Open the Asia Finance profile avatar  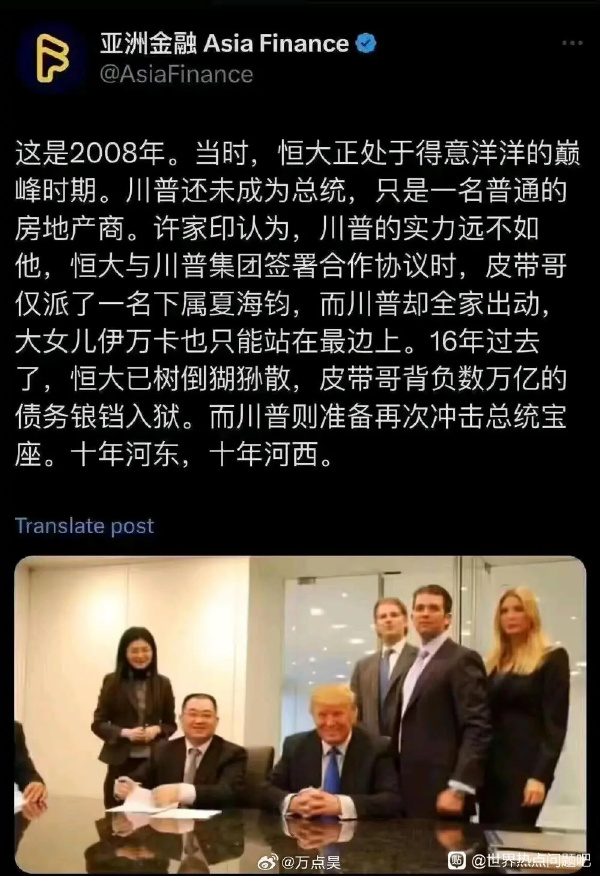click(x=52, y=59)
